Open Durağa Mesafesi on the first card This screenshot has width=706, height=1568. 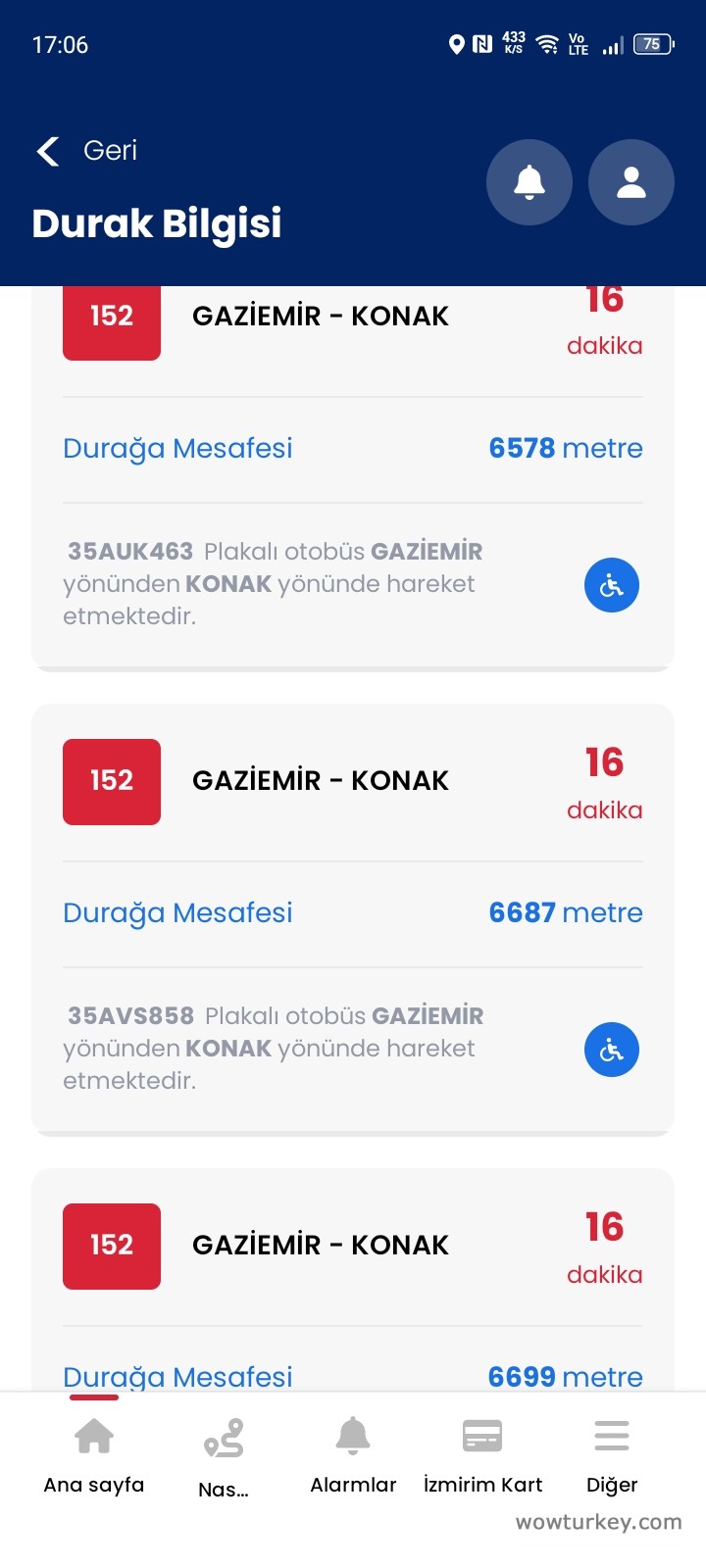click(177, 448)
